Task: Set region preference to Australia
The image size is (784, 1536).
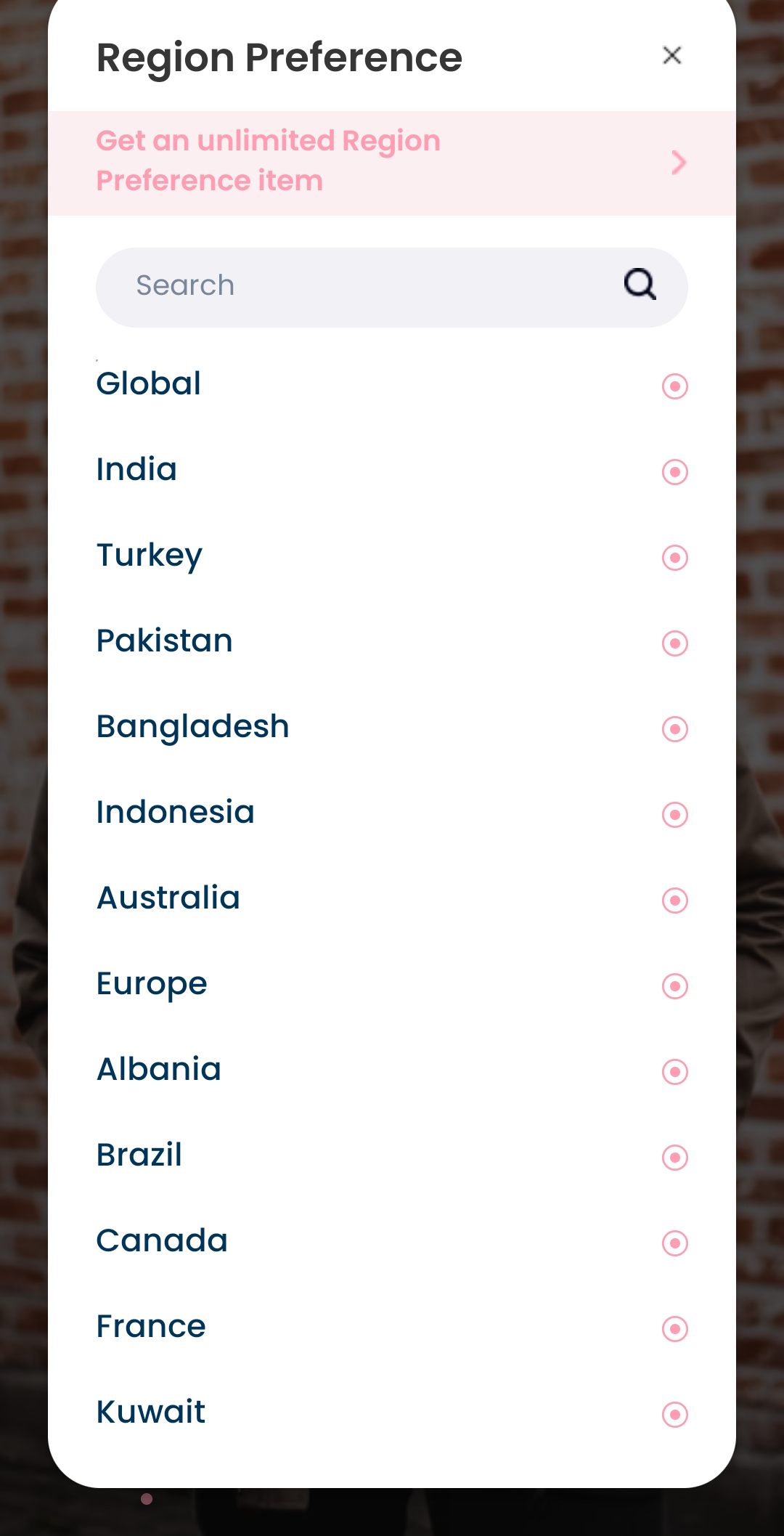Action: (x=674, y=900)
